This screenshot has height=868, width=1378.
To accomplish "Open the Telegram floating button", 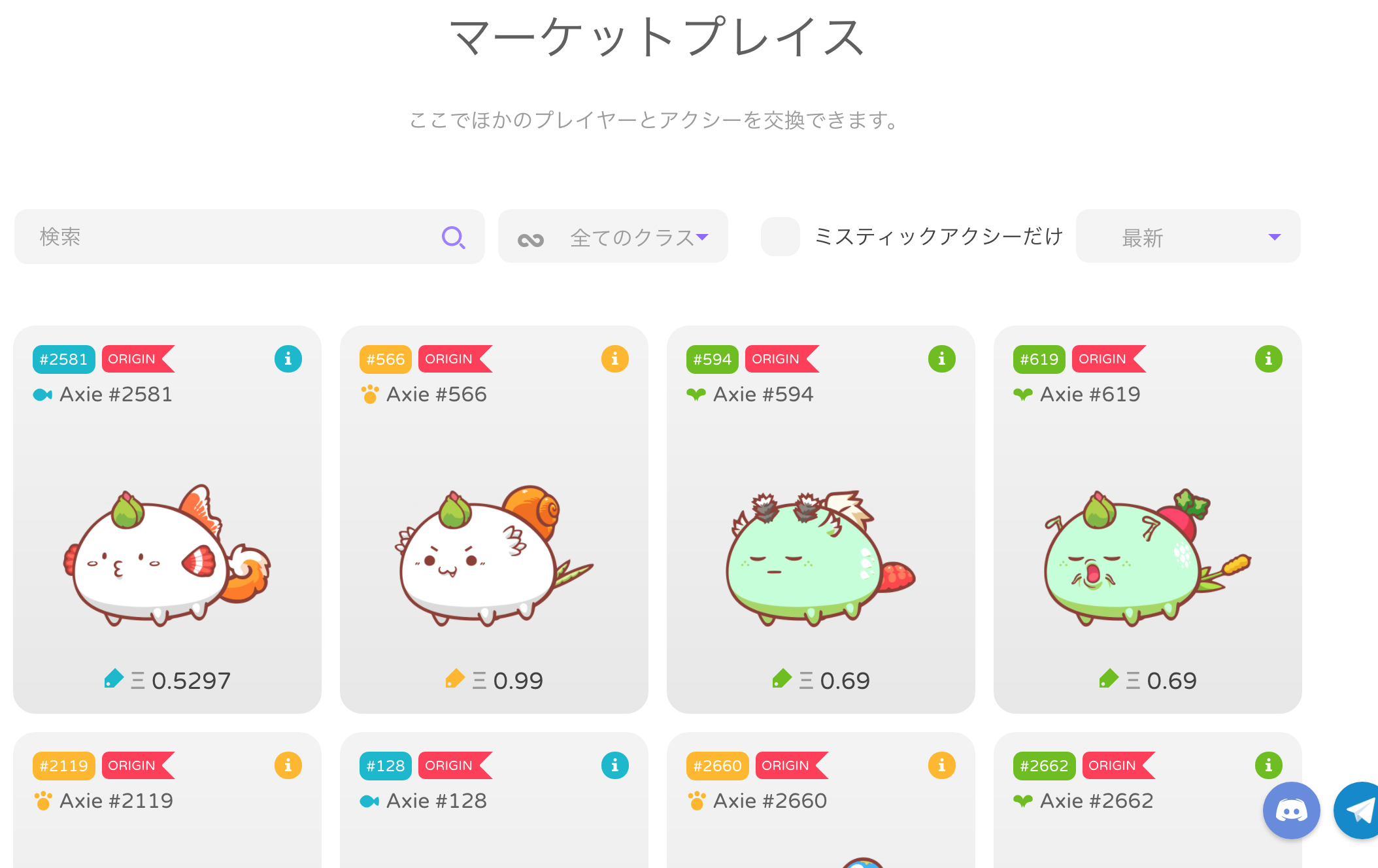I will click(1360, 810).
